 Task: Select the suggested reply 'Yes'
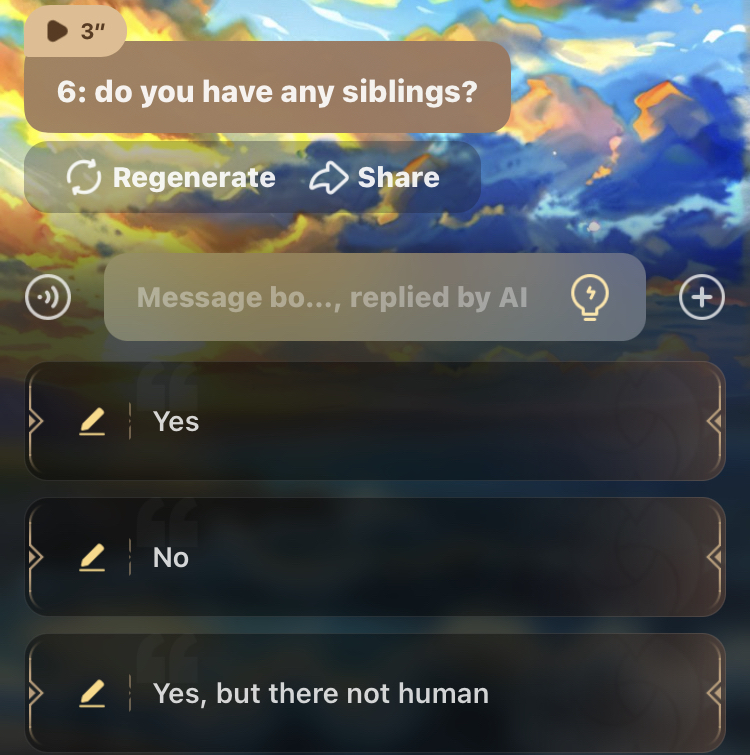tap(400, 422)
